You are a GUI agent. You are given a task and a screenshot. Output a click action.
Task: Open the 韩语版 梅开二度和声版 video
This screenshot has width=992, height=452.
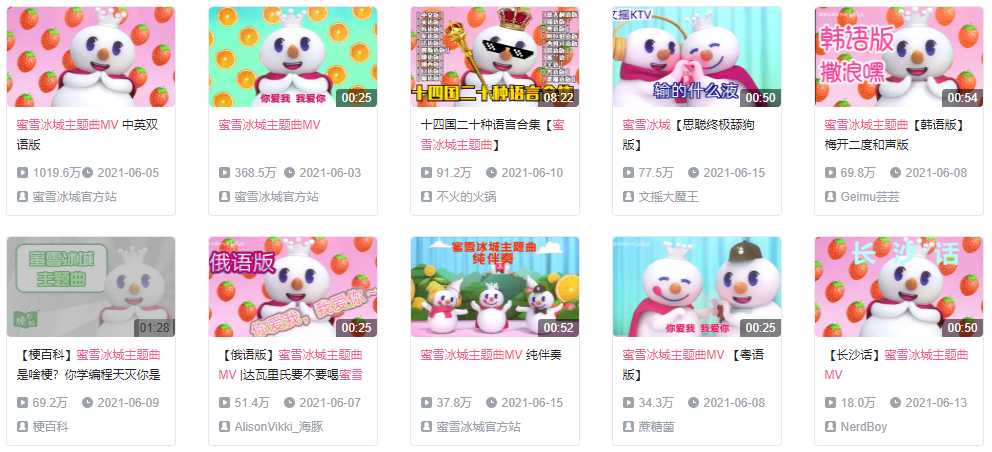point(899,57)
